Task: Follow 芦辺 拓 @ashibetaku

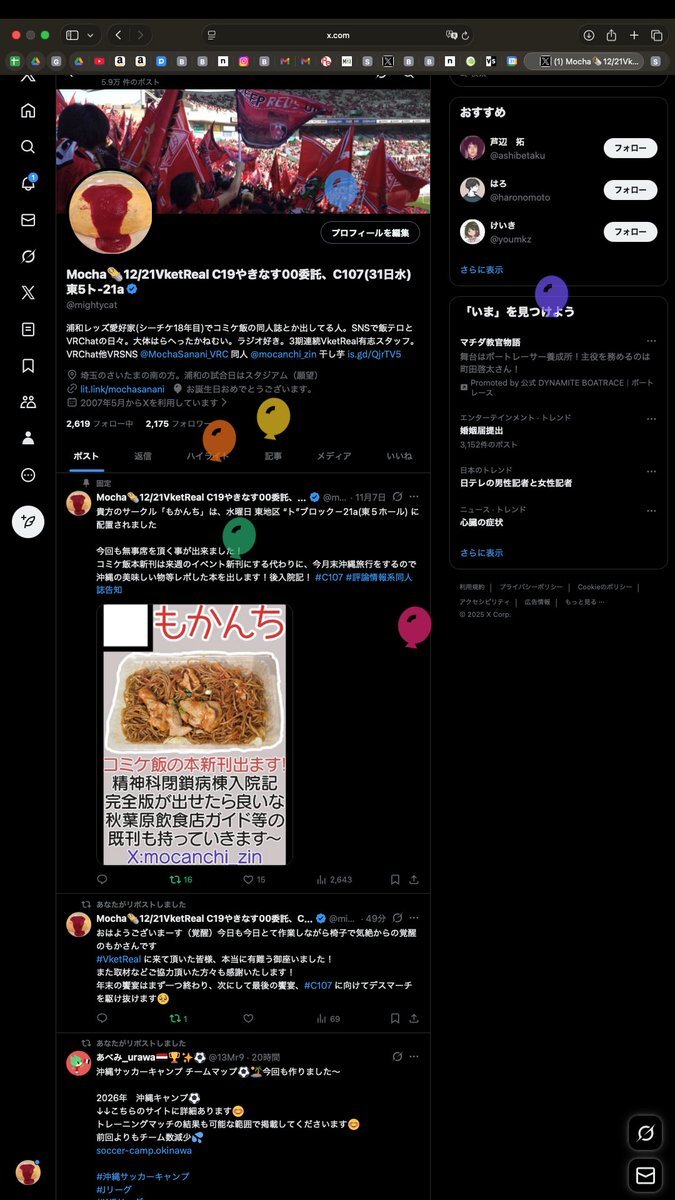Action: click(x=629, y=148)
